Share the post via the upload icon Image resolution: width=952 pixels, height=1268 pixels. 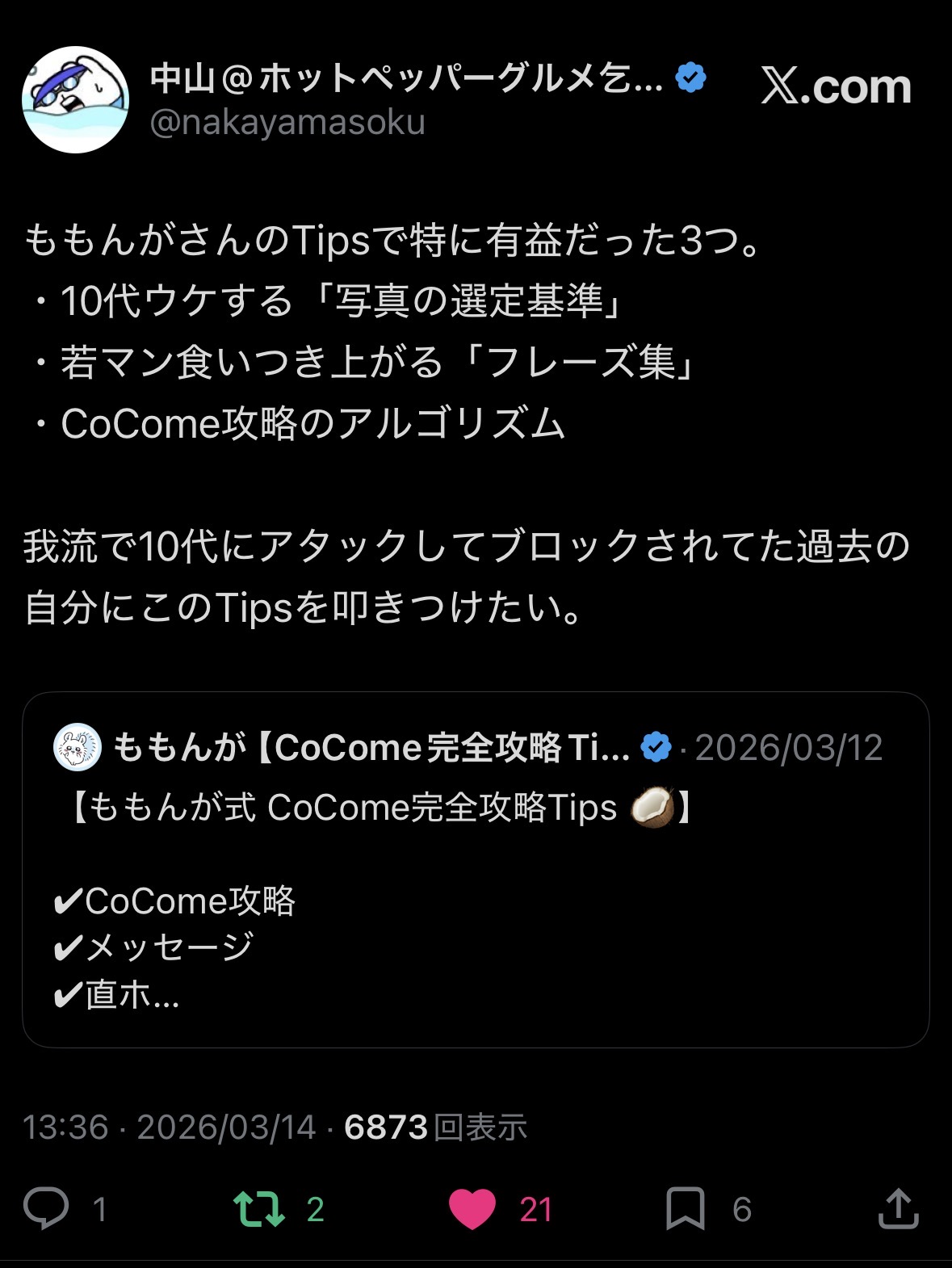(898, 1209)
